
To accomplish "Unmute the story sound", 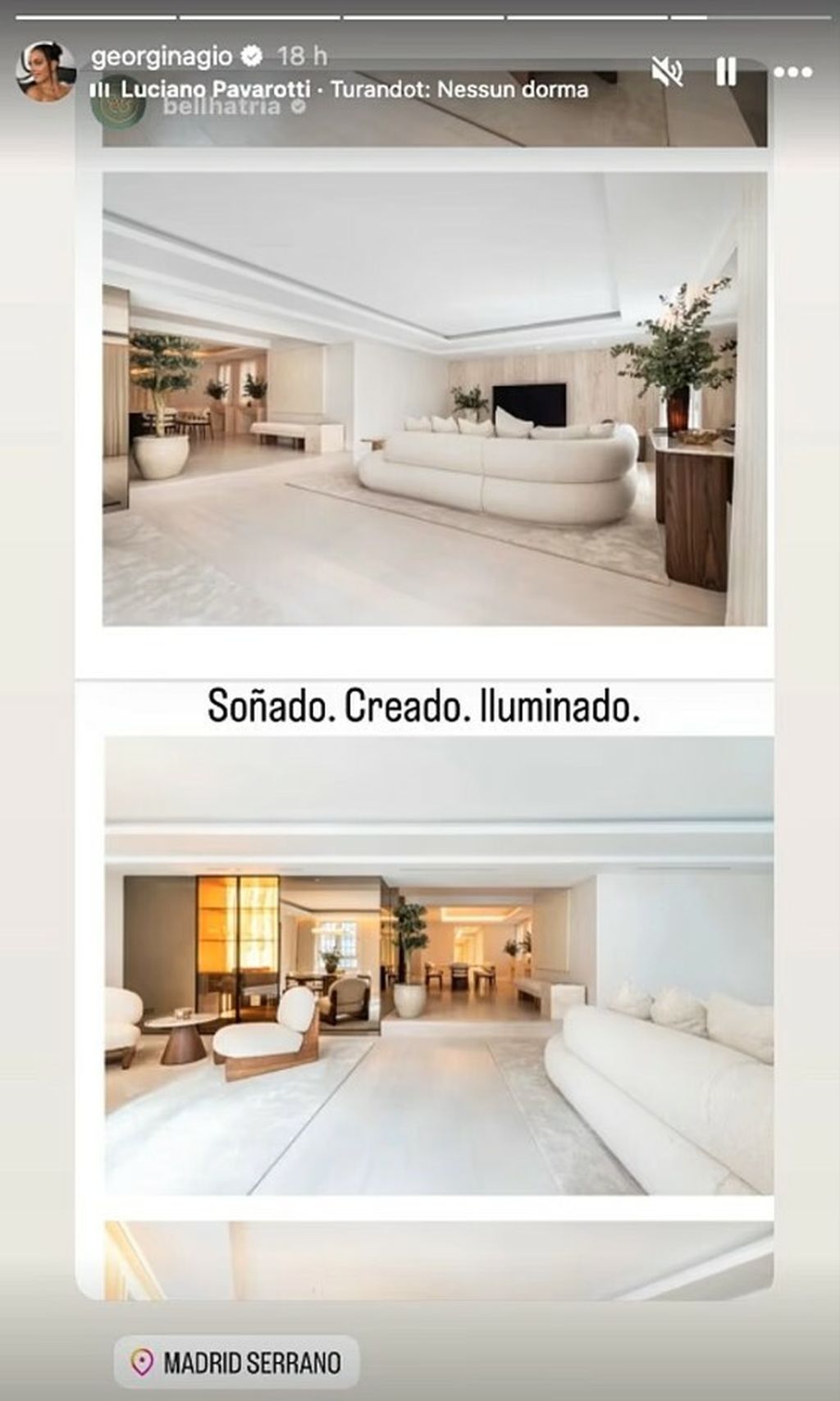I will tap(667, 73).
